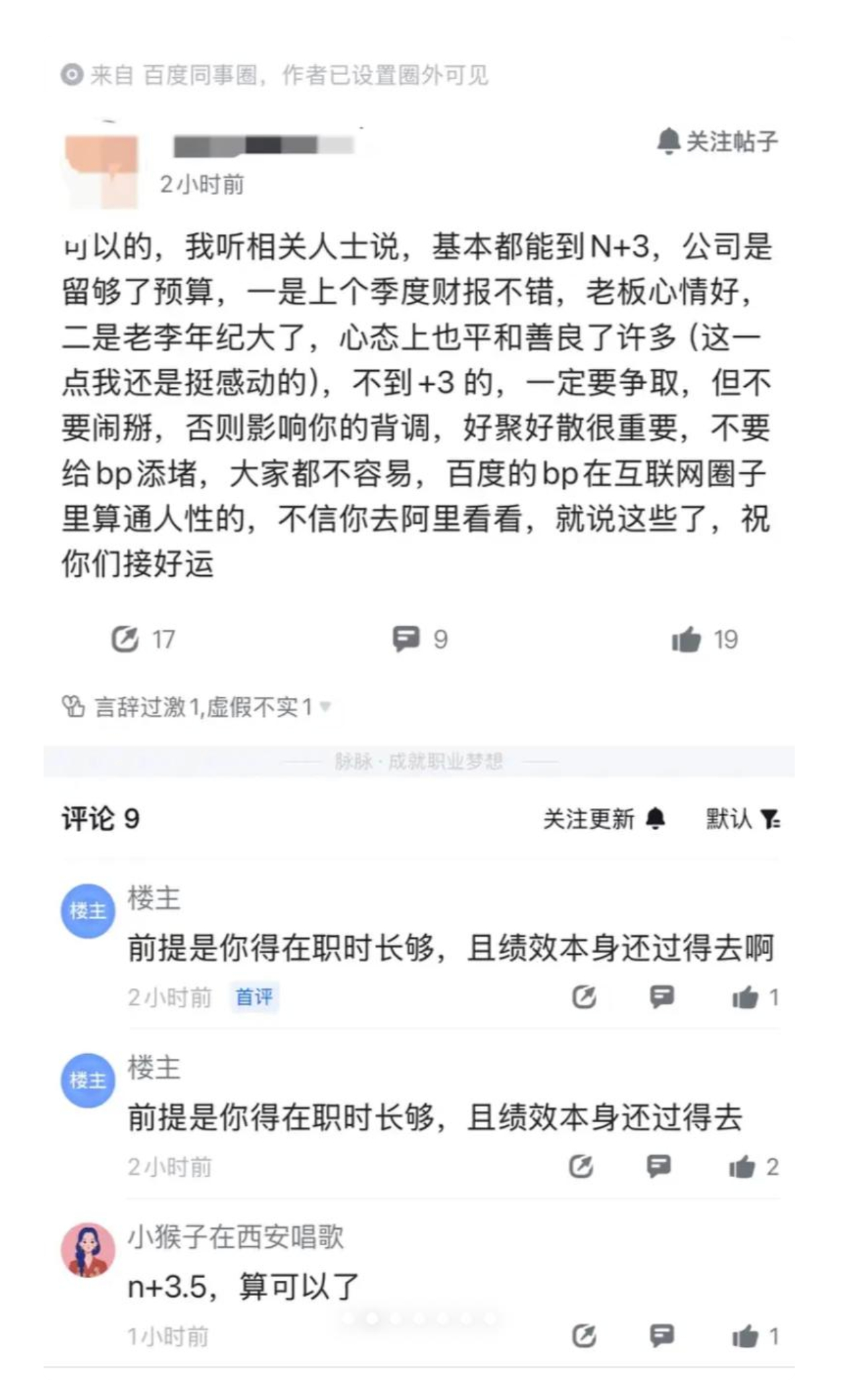Like the main post with thumbs-up icon
845x1400 pixels.
[x=687, y=640]
